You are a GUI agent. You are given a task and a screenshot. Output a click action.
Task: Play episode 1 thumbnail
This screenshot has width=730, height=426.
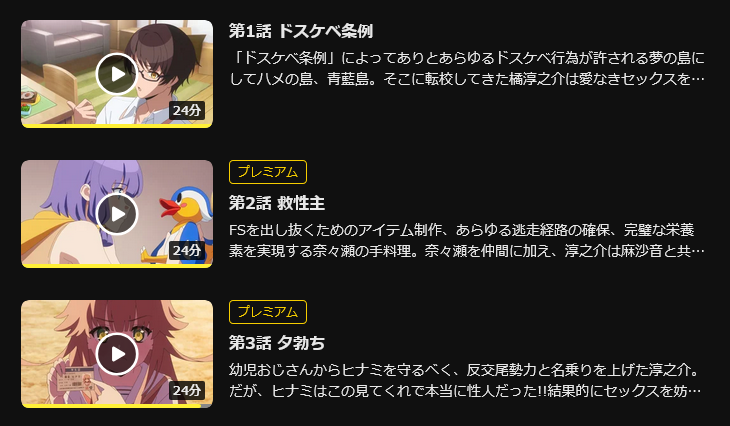point(117,73)
